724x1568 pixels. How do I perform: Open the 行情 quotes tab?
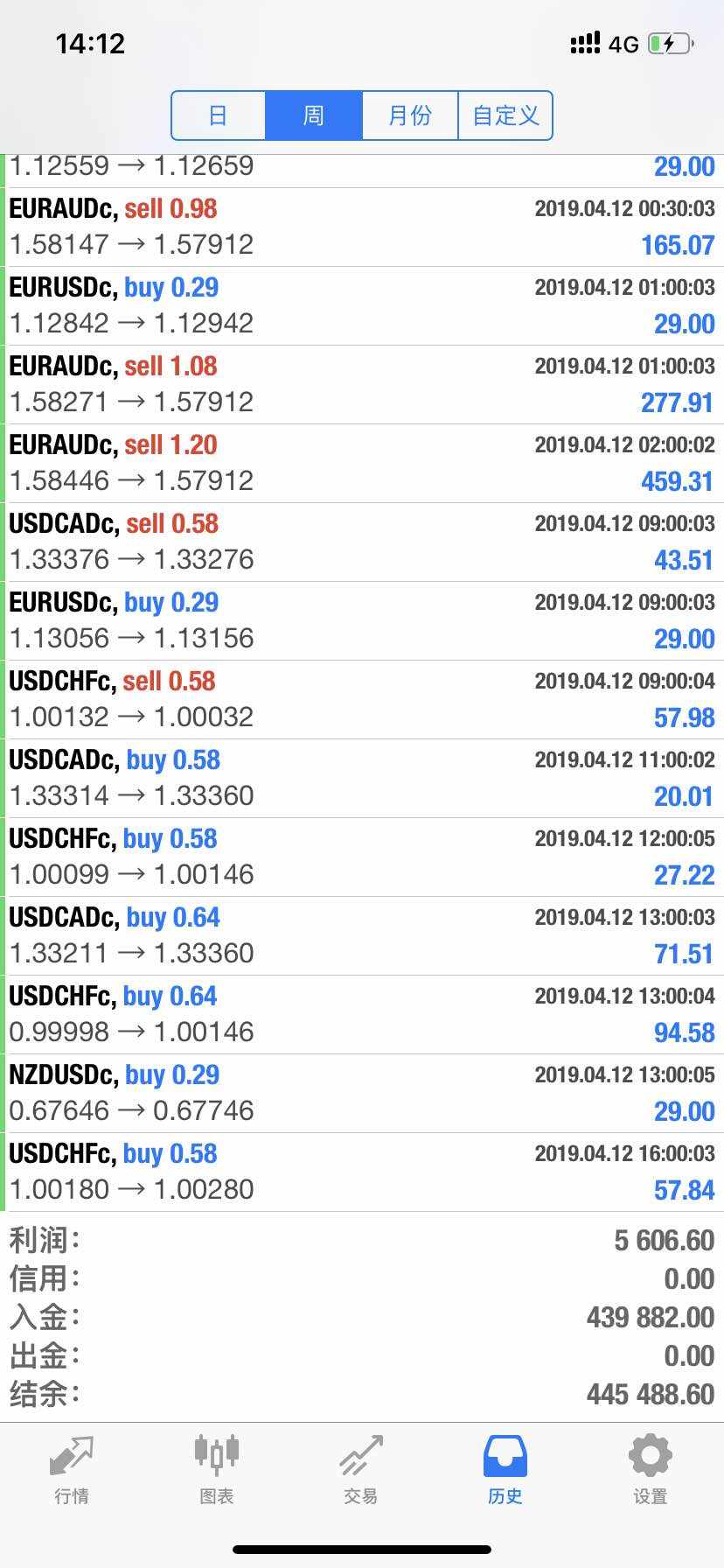point(72,1470)
